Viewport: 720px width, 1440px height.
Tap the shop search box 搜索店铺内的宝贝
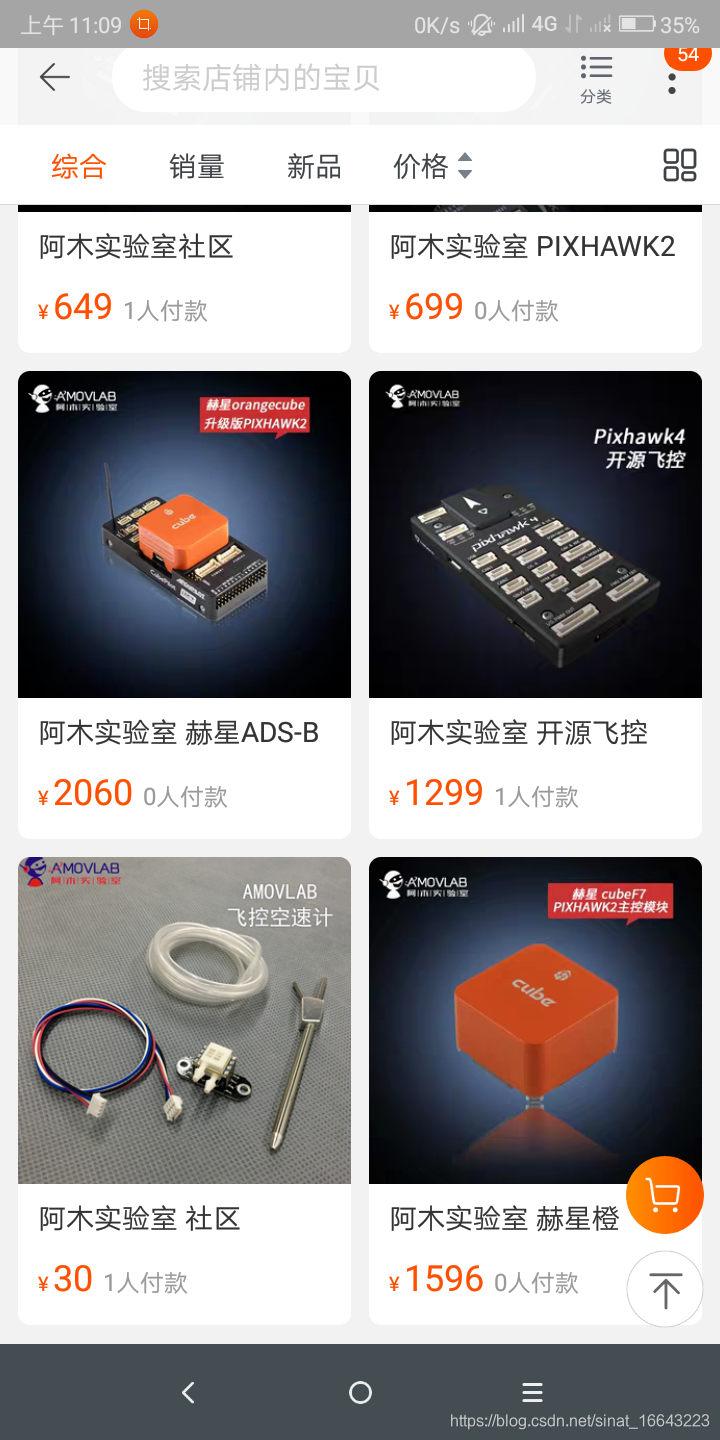click(x=324, y=78)
